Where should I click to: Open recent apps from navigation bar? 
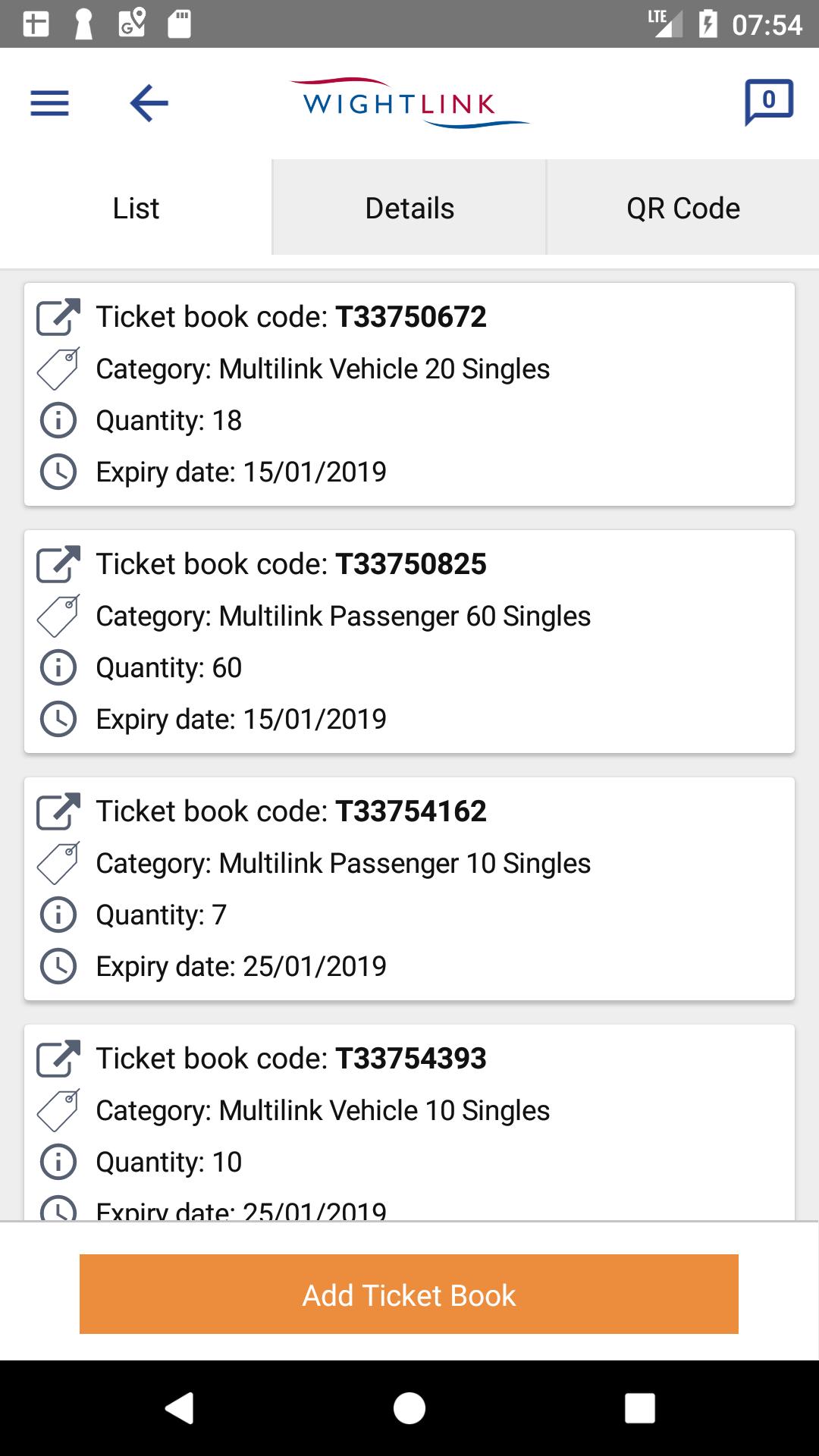pyautogui.click(x=639, y=1408)
